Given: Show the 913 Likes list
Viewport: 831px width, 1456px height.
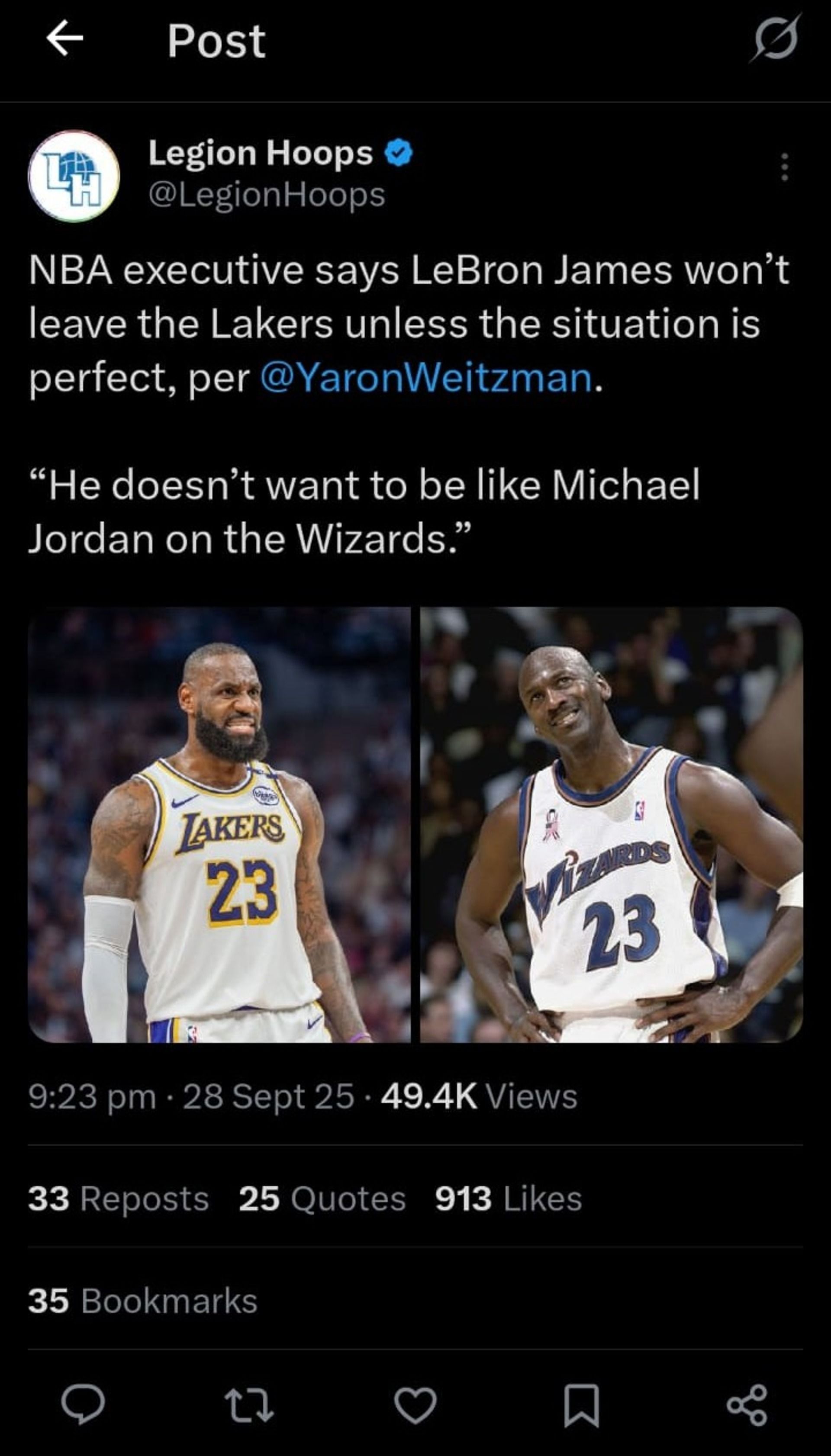Looking at the screenshot, I should 509,1198.
